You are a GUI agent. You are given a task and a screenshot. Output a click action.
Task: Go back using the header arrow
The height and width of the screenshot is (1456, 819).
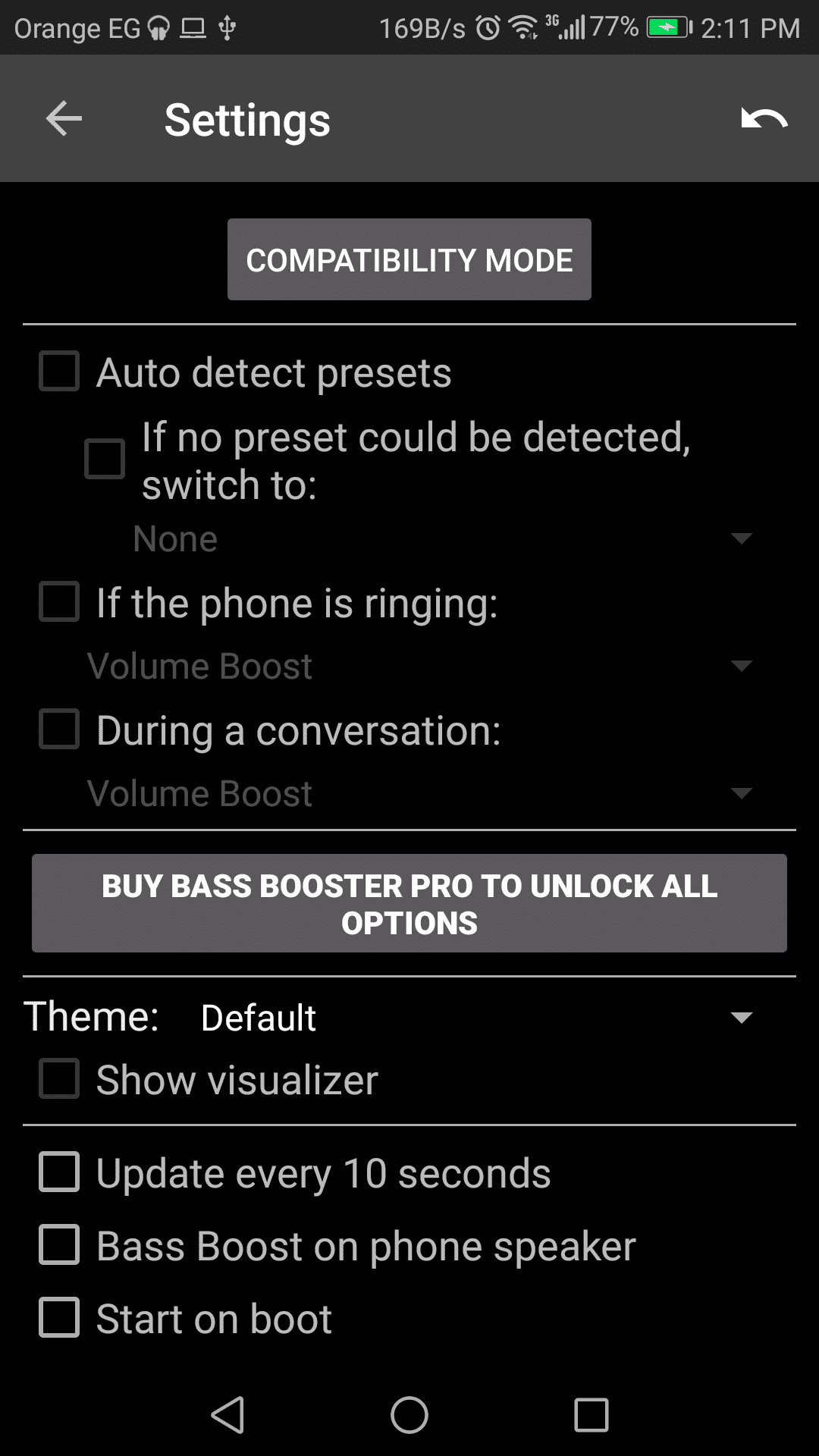64,119
